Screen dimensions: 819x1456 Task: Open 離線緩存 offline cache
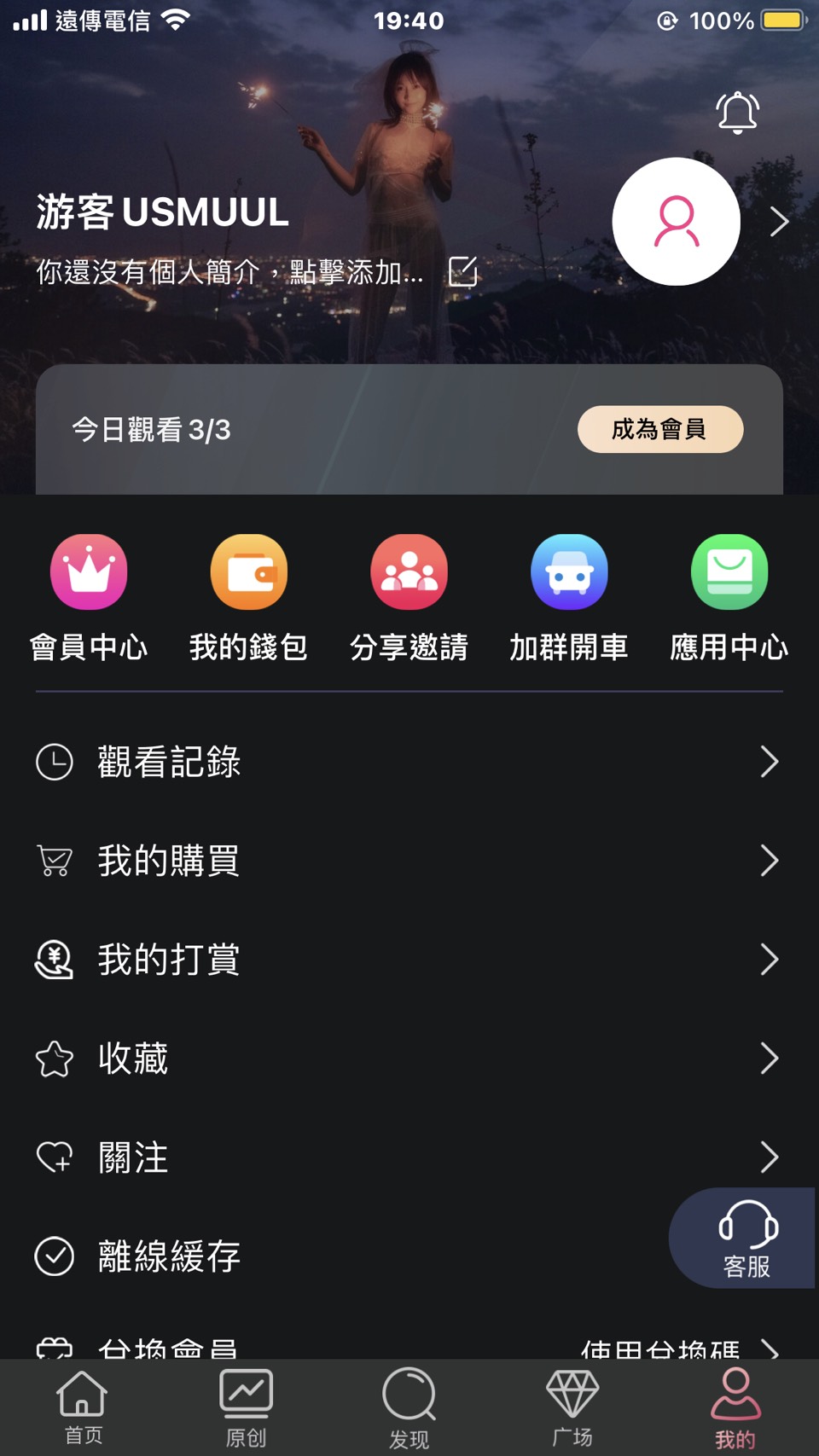341,1256
